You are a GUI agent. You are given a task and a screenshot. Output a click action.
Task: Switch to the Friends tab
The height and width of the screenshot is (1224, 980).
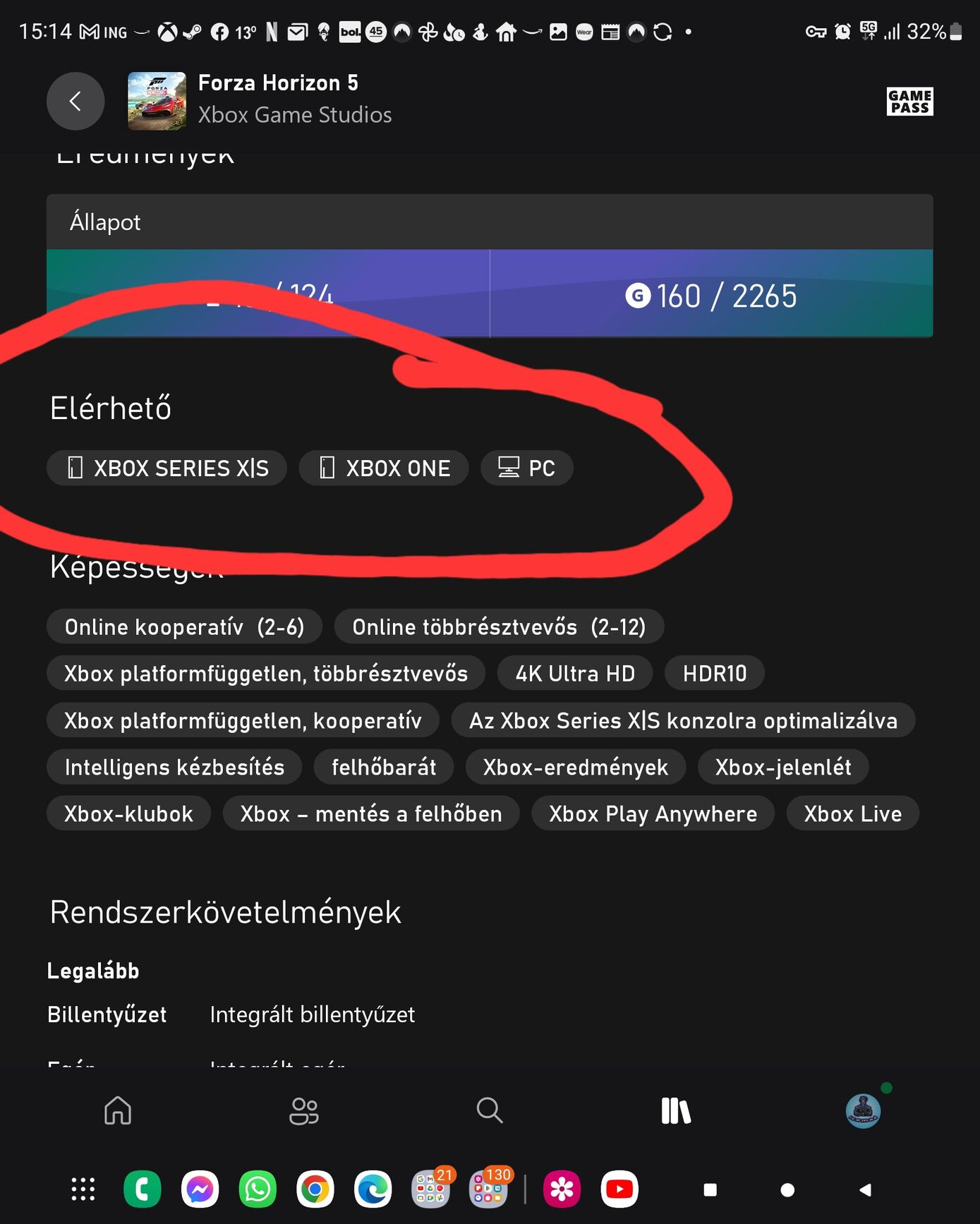coord(304,1110)
